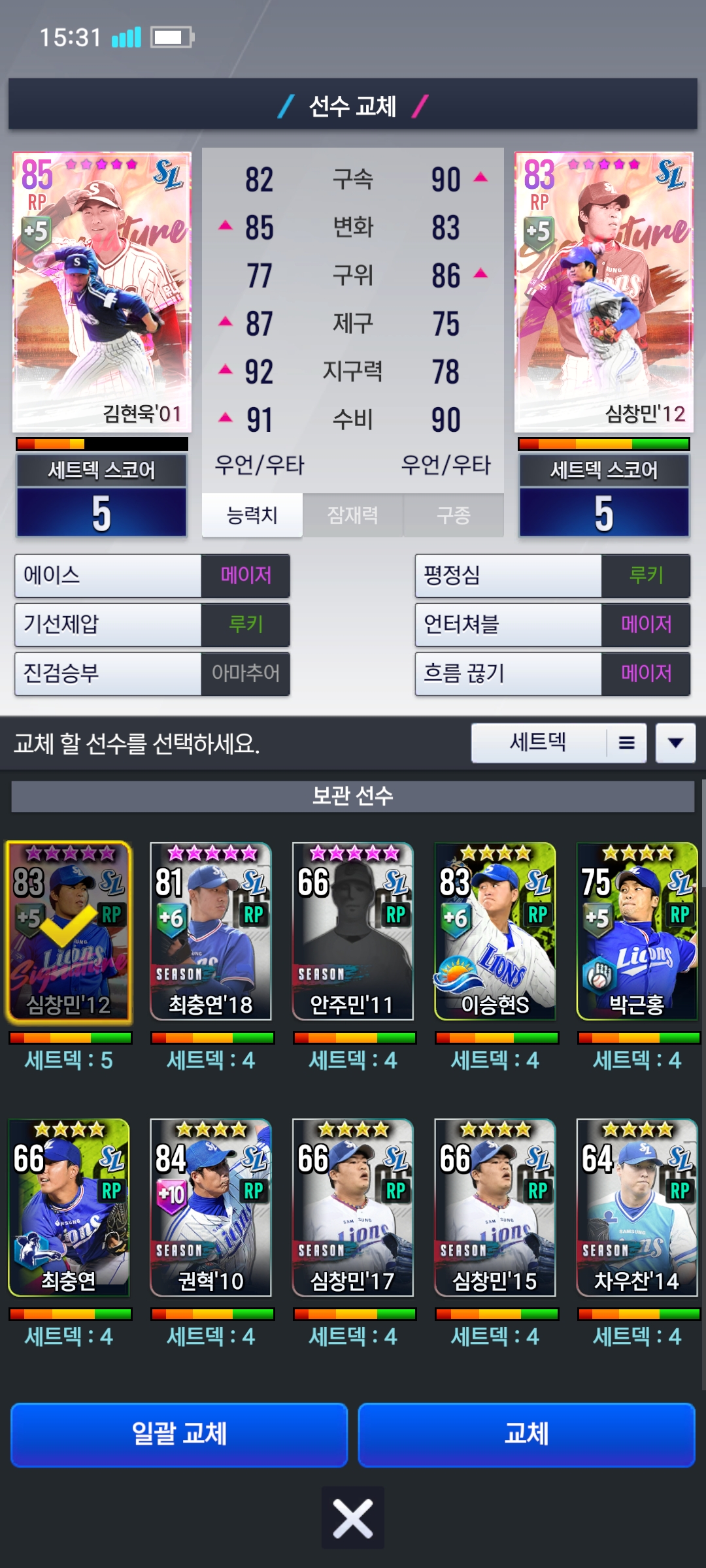706x1568 pixels.
Task: Toggle sort order with the down arrow
Action: 676,743
